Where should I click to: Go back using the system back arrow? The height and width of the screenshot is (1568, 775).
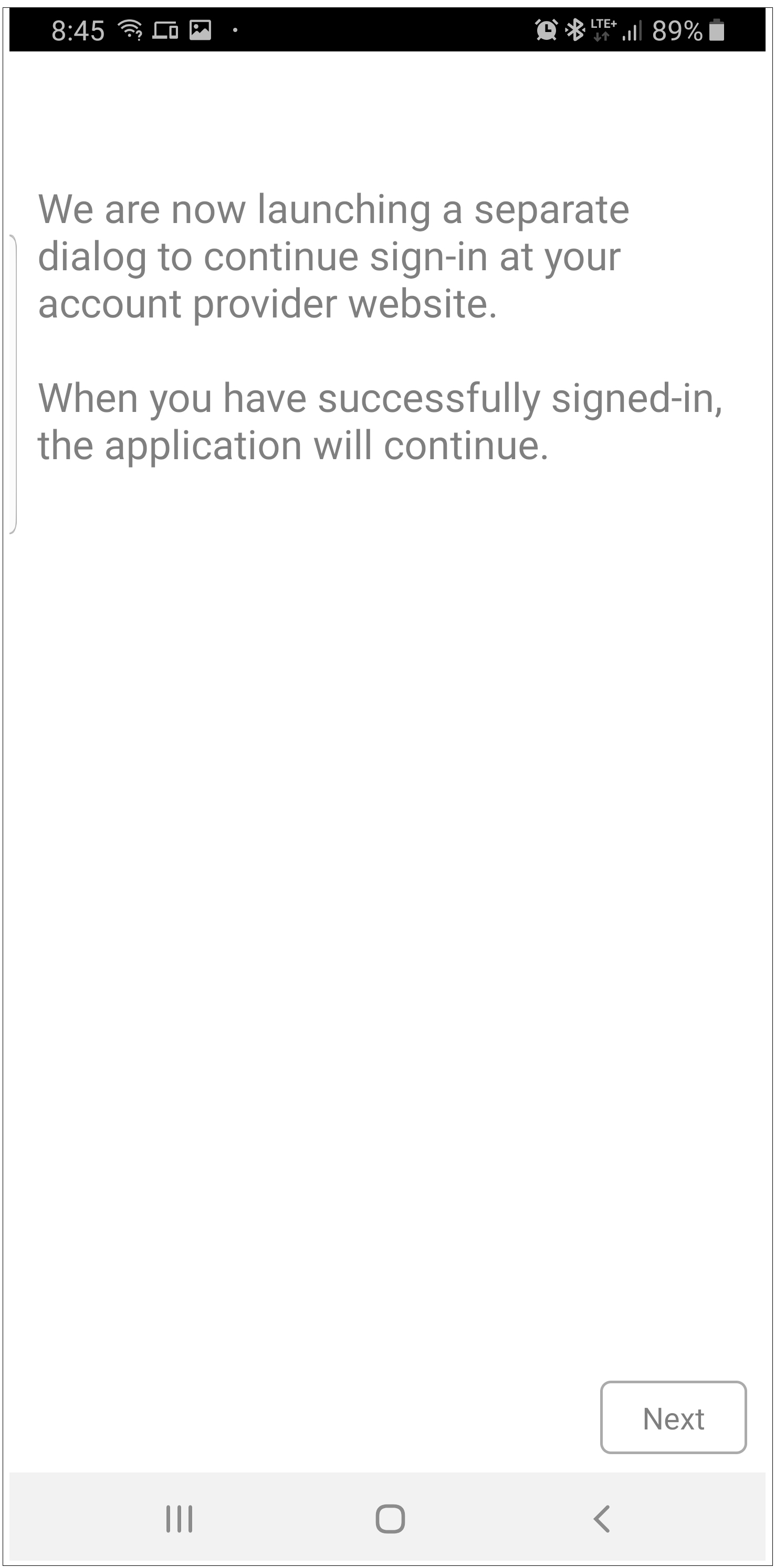point(601,1519)
